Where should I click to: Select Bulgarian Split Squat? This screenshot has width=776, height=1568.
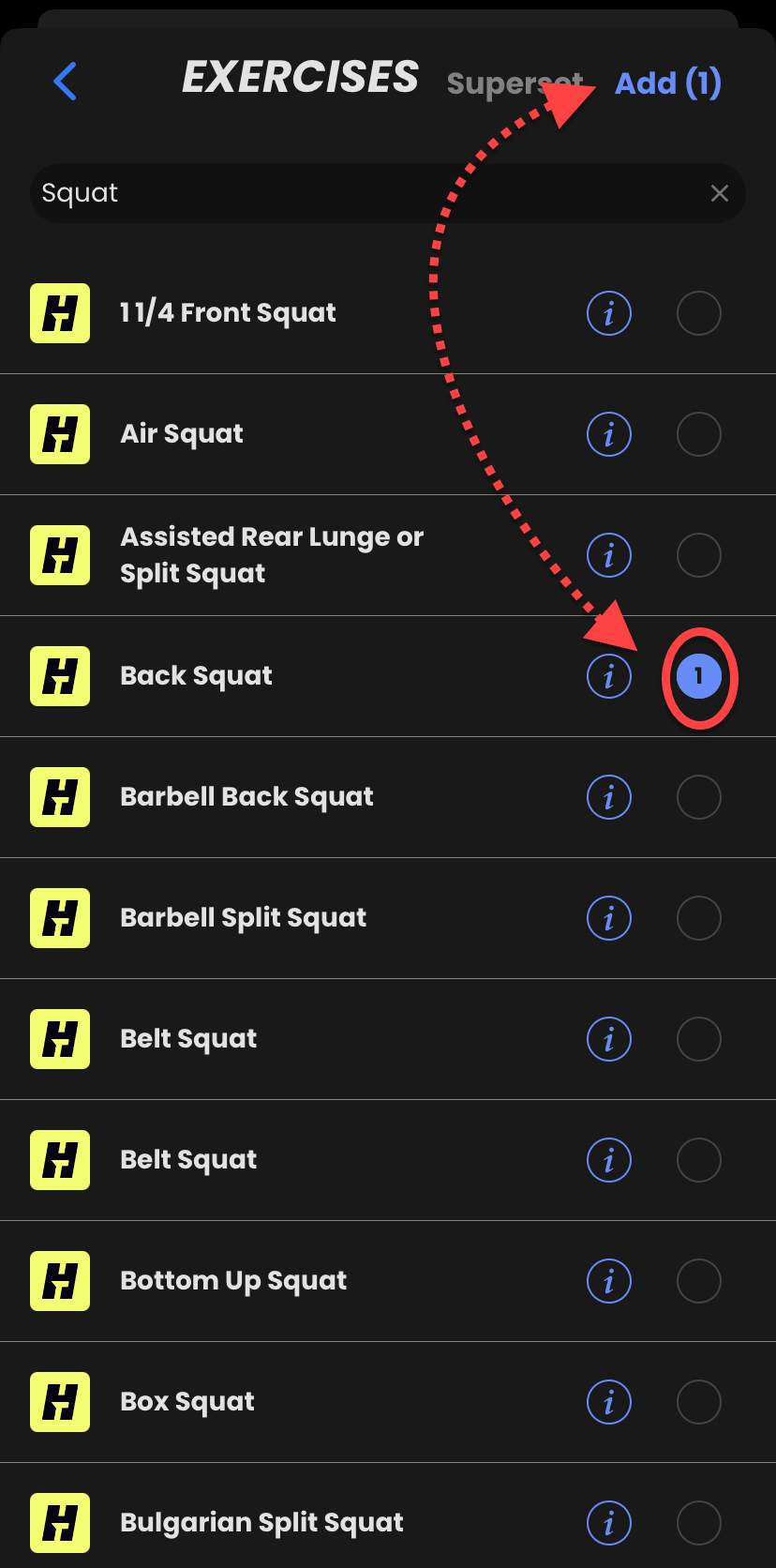pyautogui.click(x=699, y=1523)
